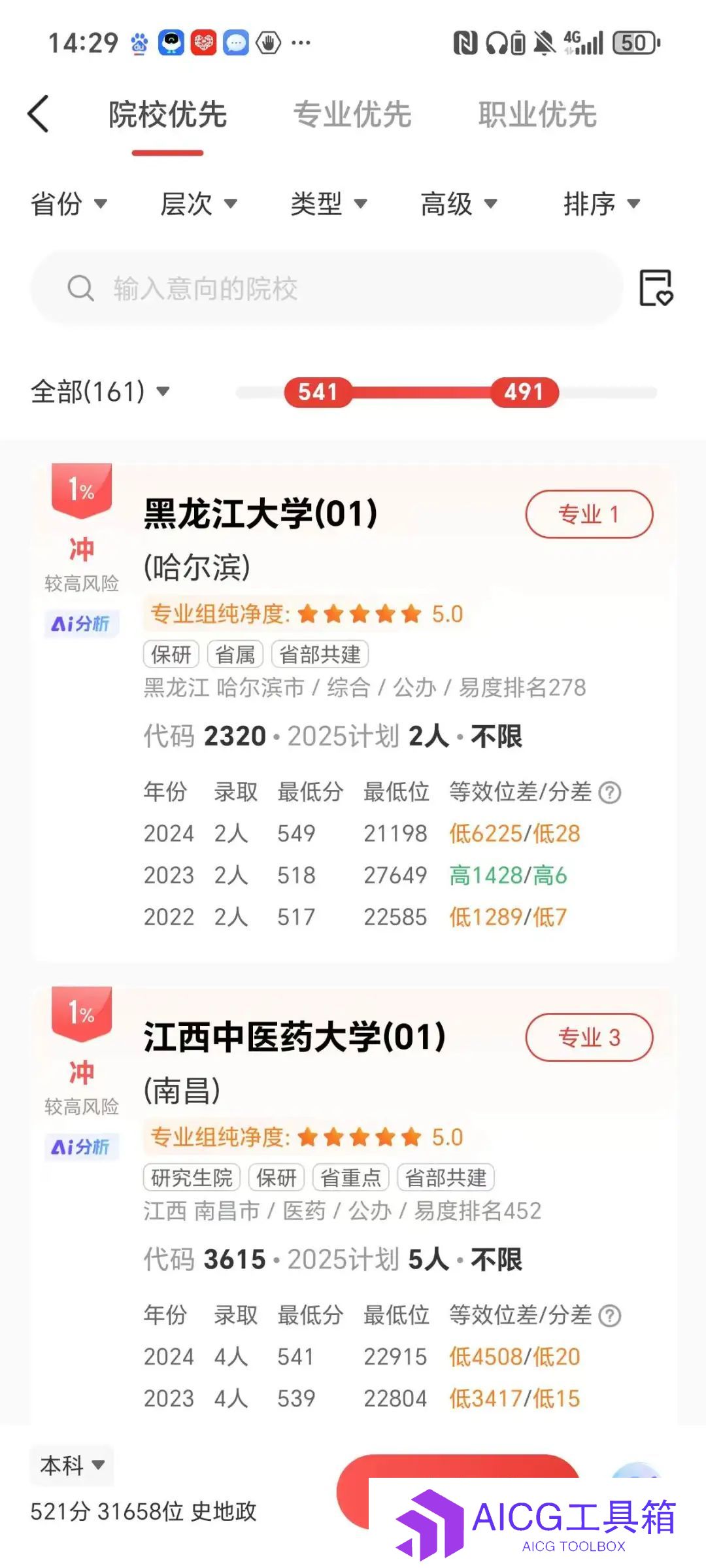Tap the 541 score slider handle
The height and width of the screenshot is (1568, 706).
[318, 392]
